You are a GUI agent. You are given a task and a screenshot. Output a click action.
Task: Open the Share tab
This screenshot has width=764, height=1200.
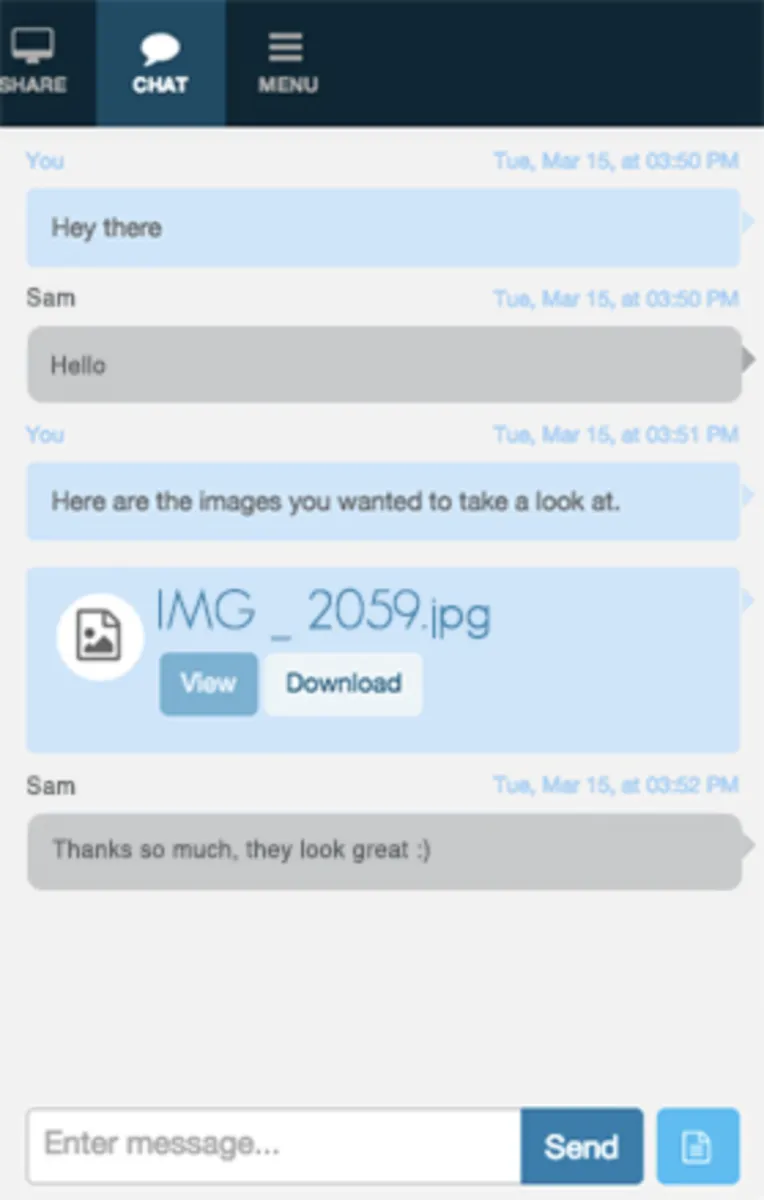(34, 62)
